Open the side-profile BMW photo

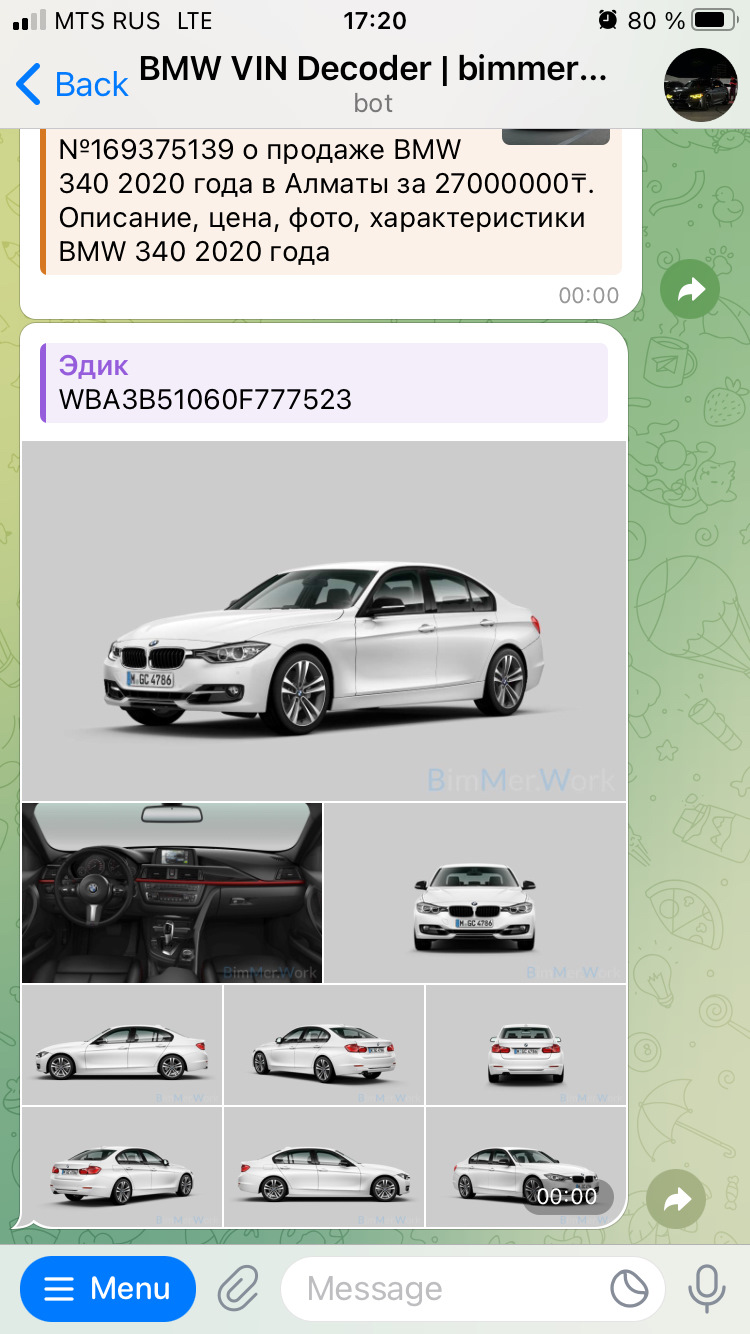click(122, 1045)
